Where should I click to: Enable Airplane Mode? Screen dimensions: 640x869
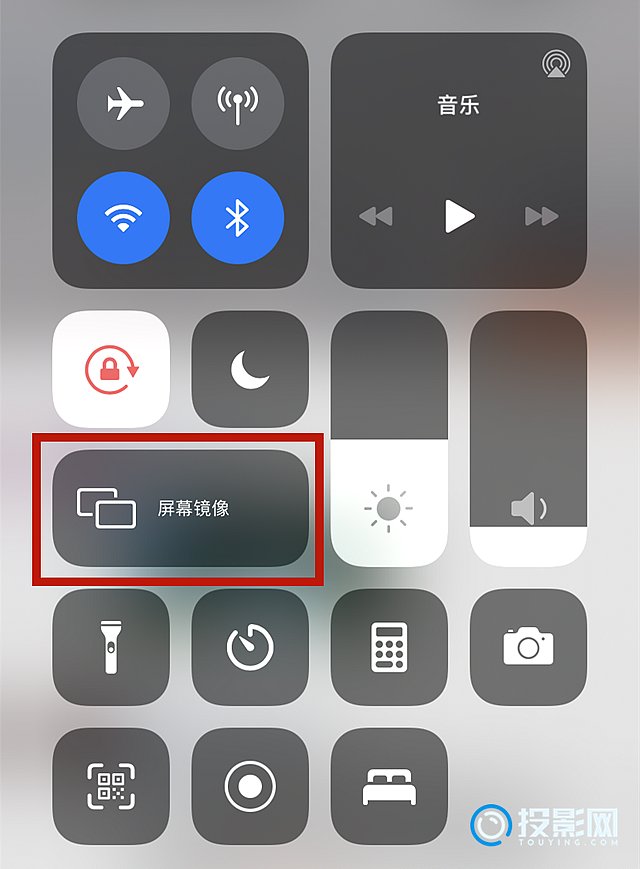tap(123, 104)
